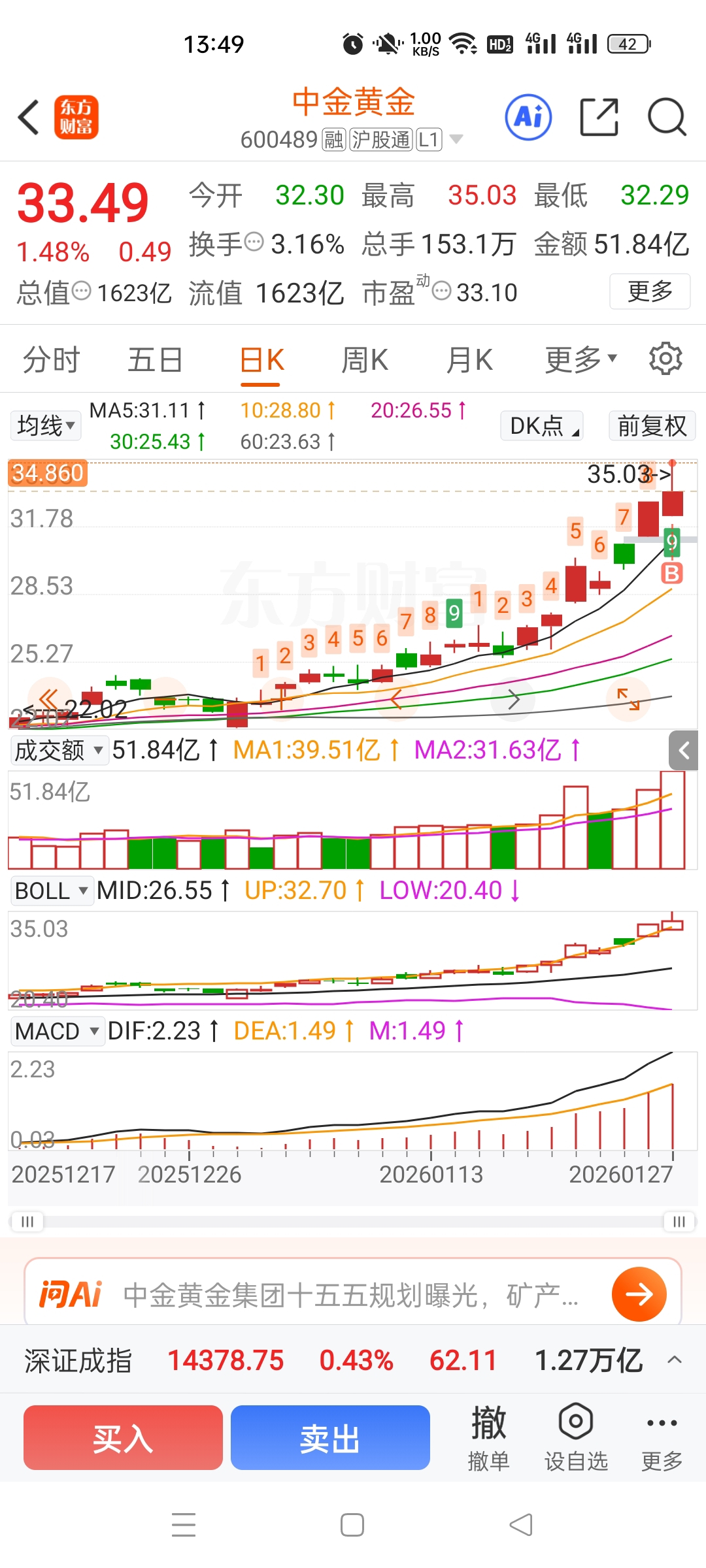Expand the 更多 chart period dropdown
Screen dimensions: 706x1568
click(580, 360)
